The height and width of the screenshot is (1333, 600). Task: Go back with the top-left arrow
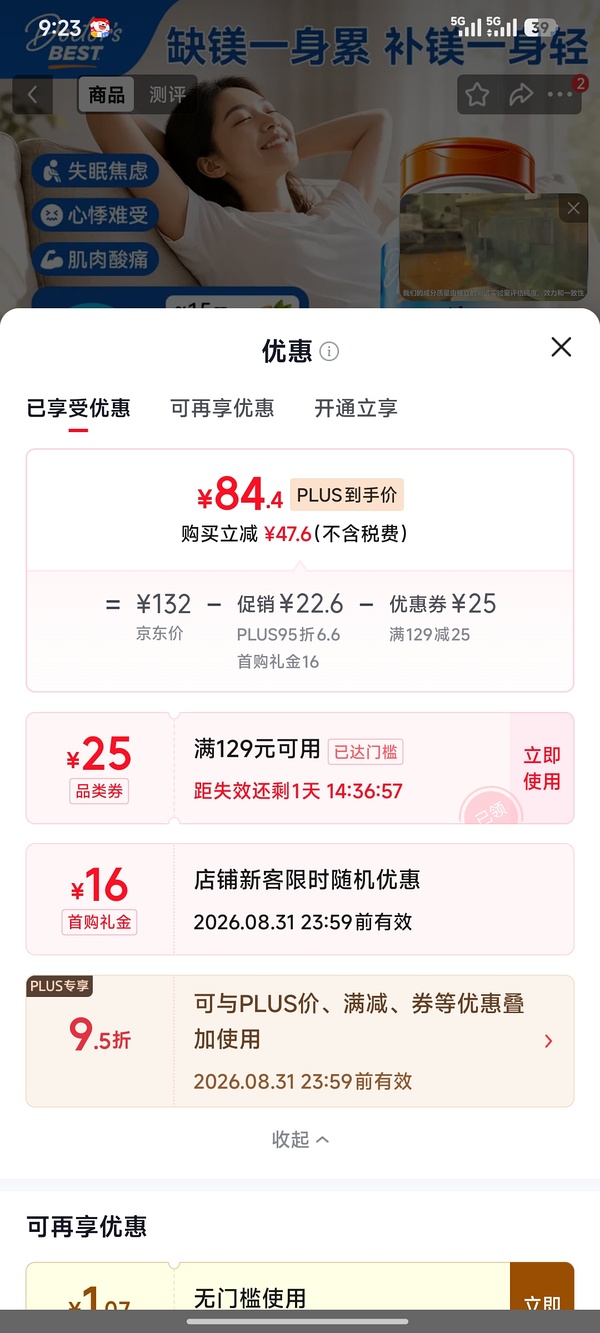[x=33, y=95]
